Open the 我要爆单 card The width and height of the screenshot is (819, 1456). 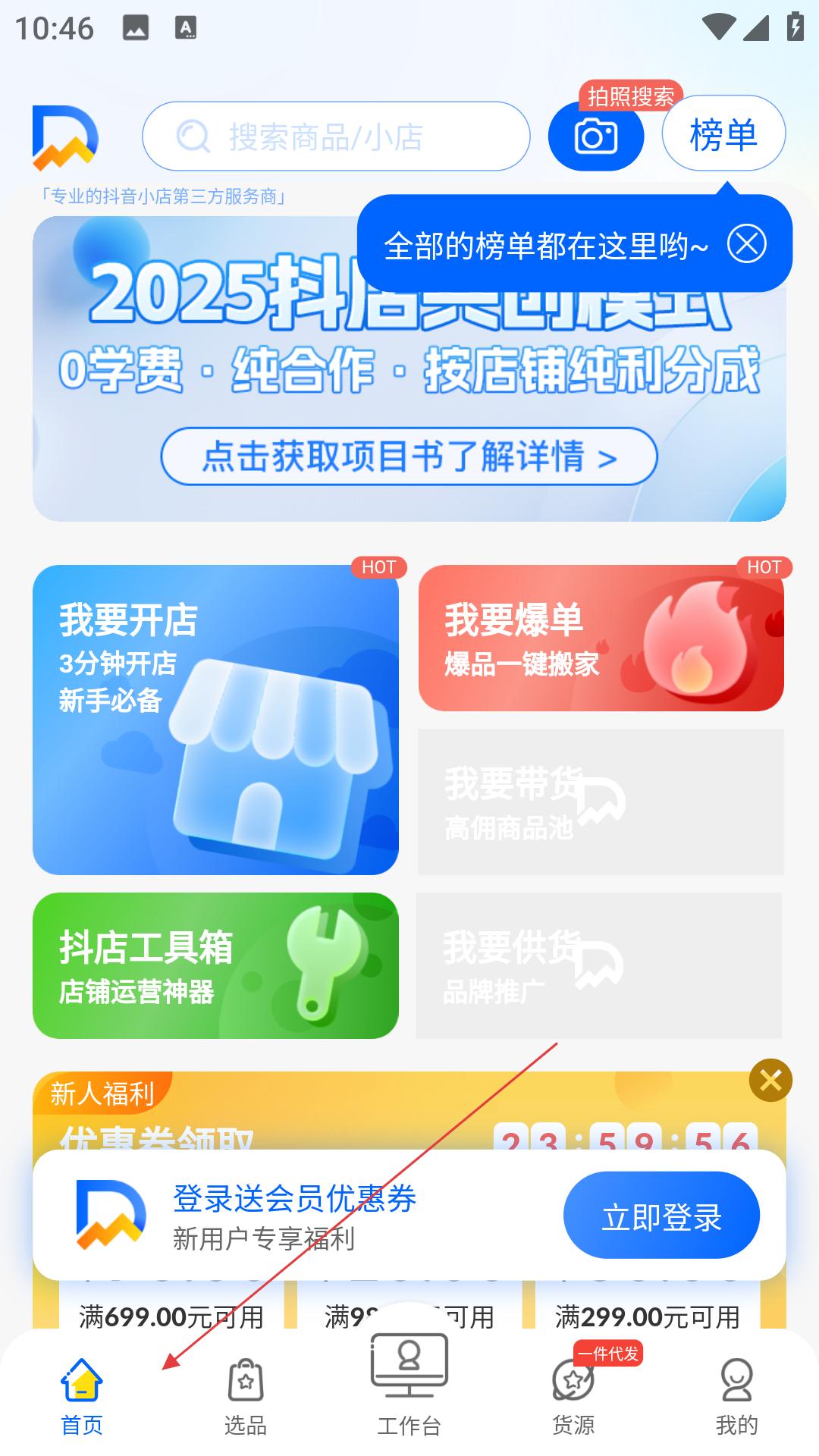[601, 638]
